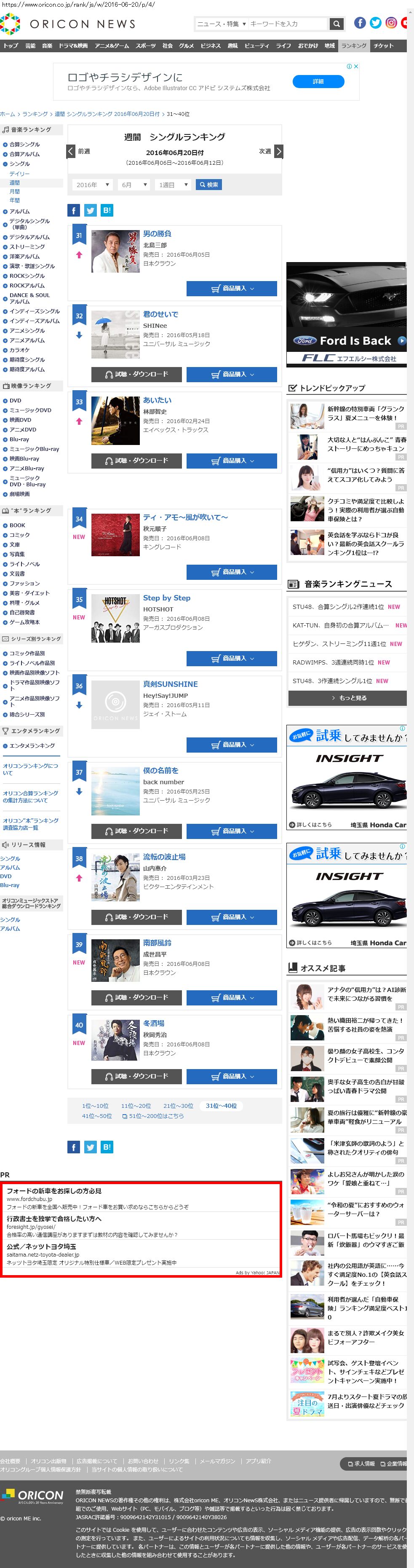Select デジタルアルバム in the sidebar
Screen dimensions: 414x1568
pos(29,237)
